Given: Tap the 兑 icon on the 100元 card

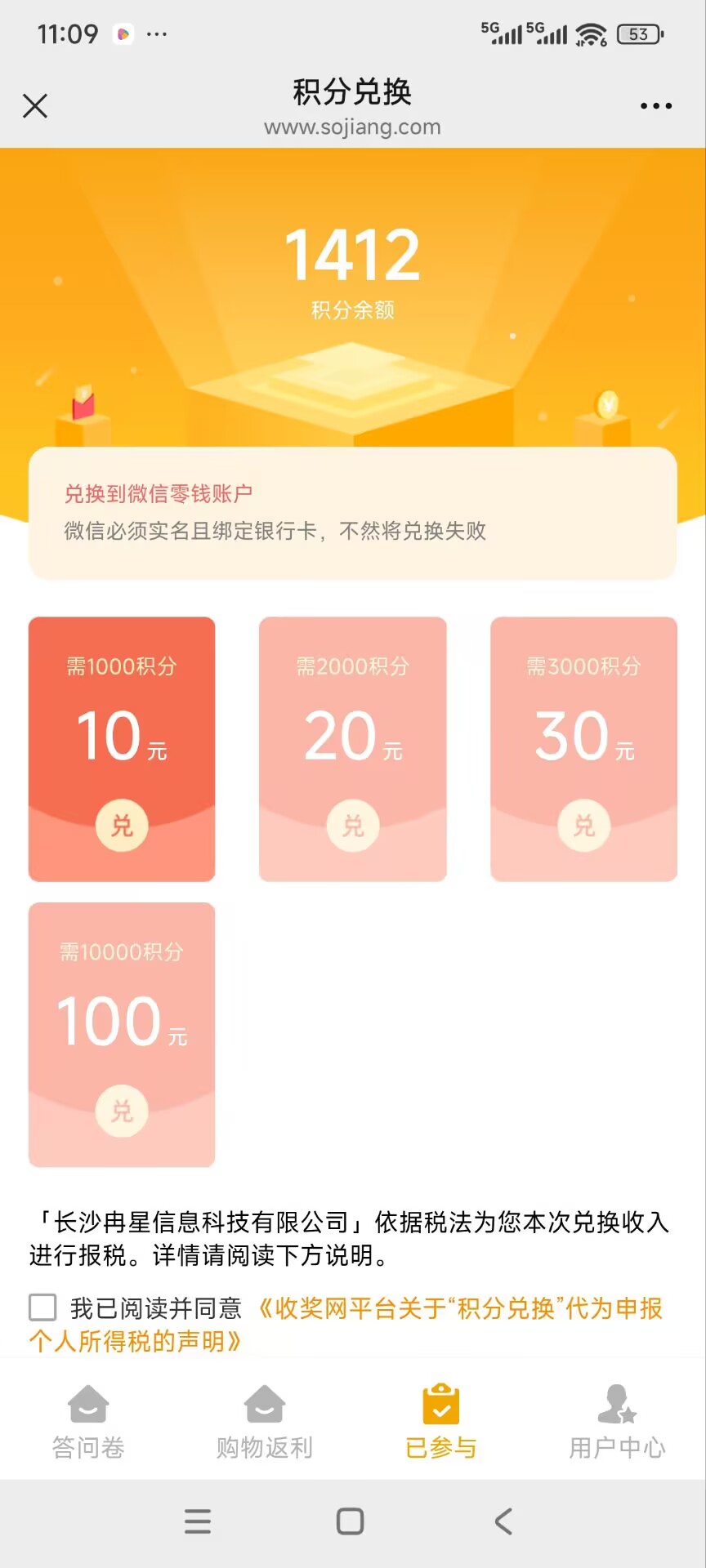Looking at the screenshot, I should 121,1111.
